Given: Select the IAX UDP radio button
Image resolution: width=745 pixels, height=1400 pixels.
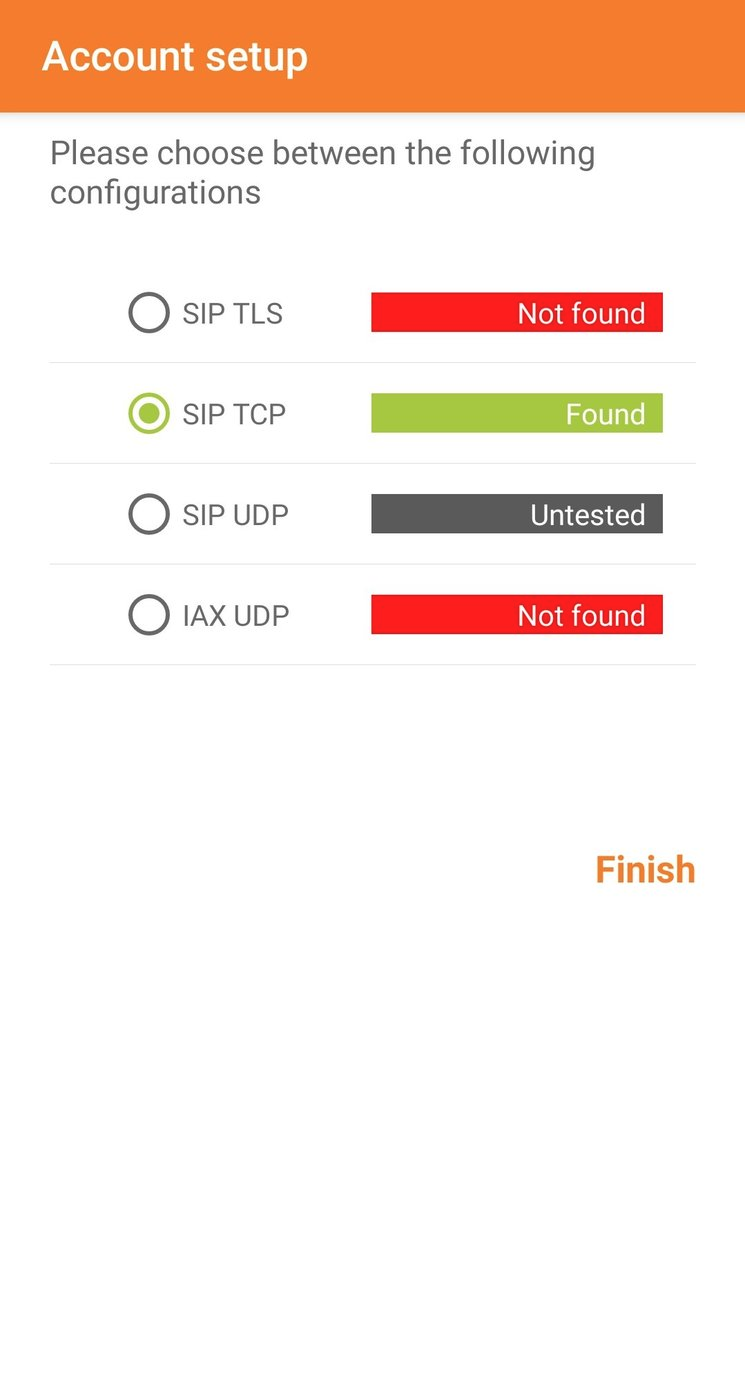Looking at the screenshot, I should [x=148, y=615].
